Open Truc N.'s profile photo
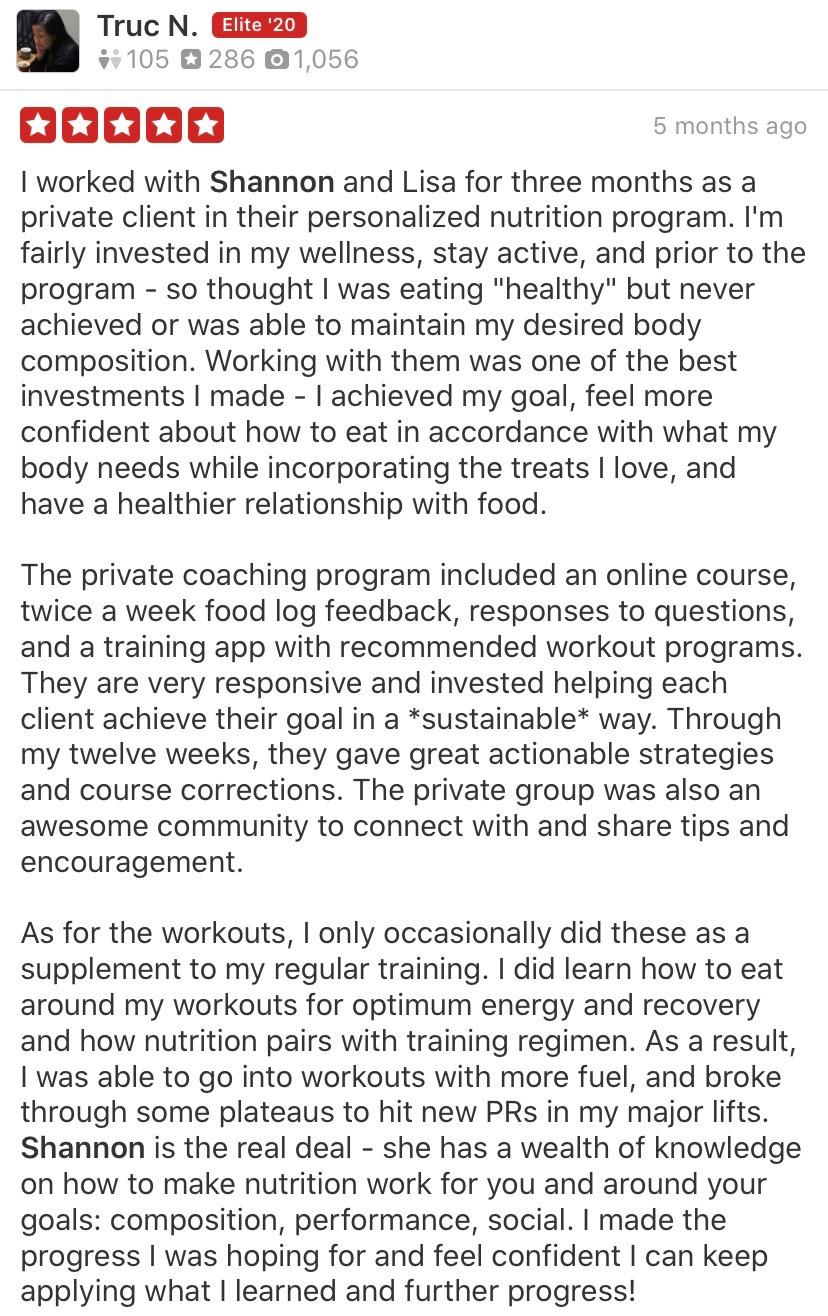This screenshot has height=1316, width=828. click(x=48, y=41)
